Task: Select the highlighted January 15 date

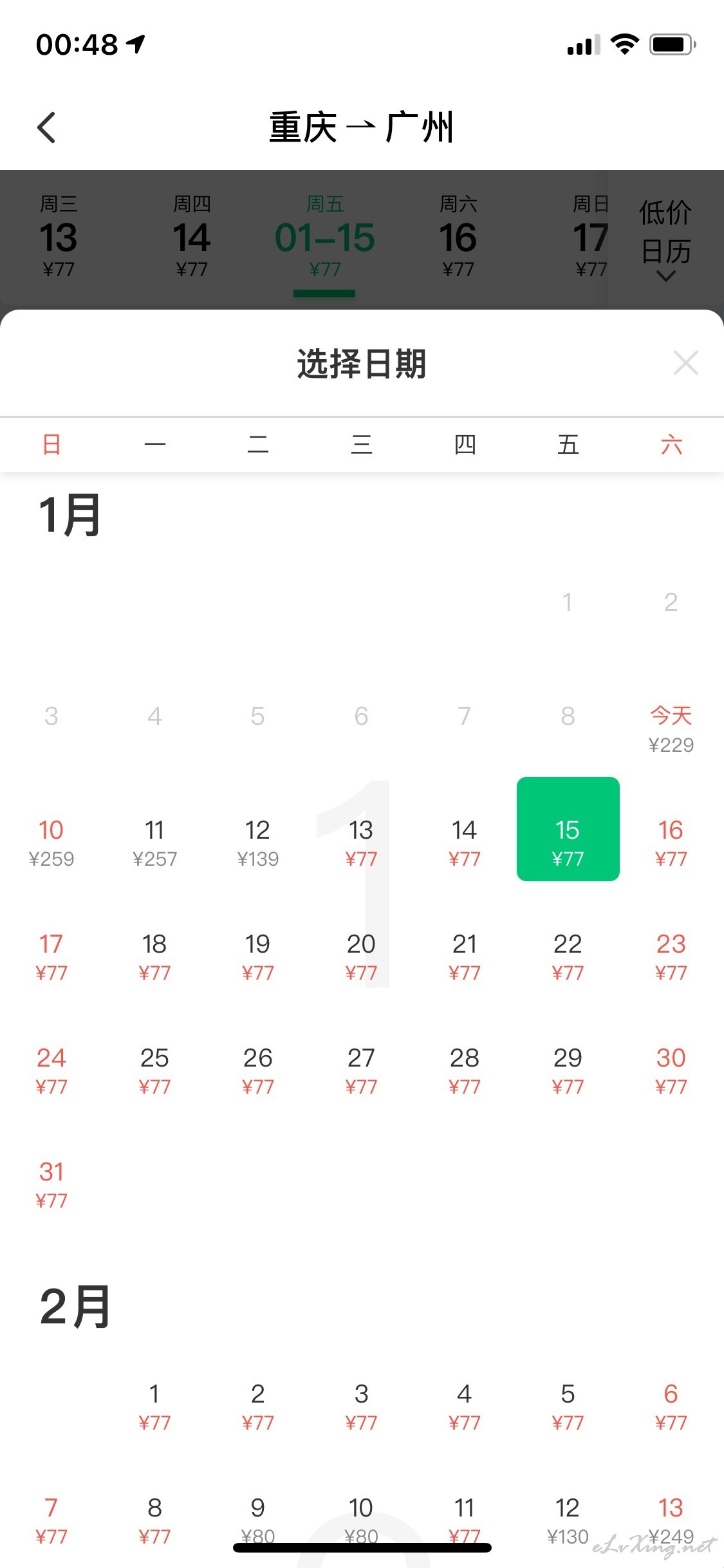Action: [x=568, y=829]
